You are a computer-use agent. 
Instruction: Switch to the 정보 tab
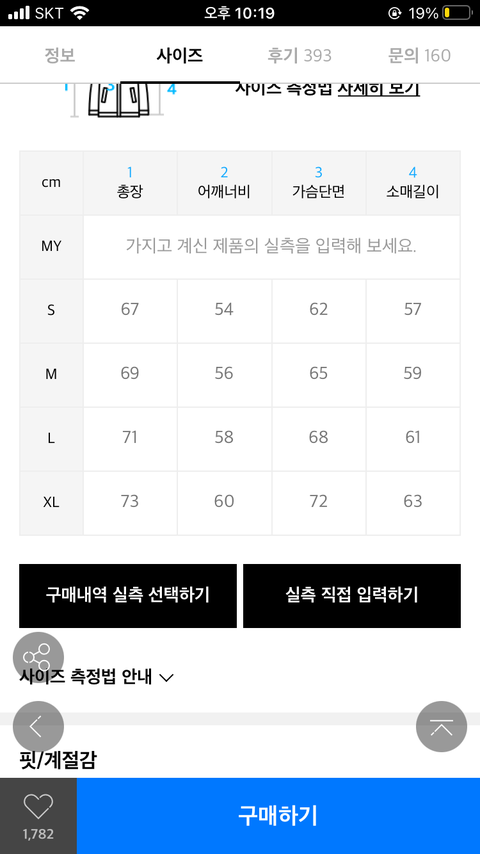pos(60,55)
